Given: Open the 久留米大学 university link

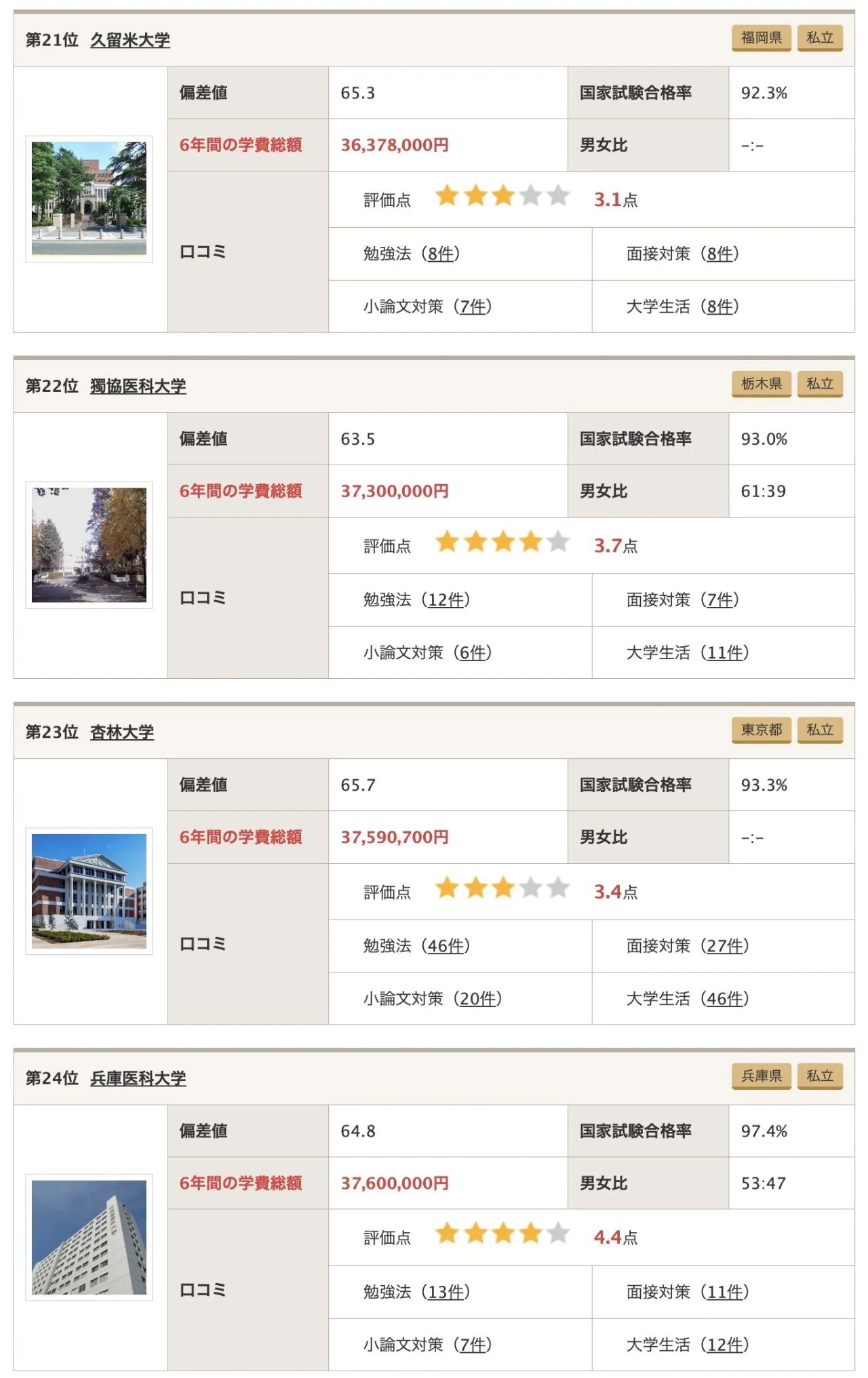Looking at the screenshot, I should point(130,40).
